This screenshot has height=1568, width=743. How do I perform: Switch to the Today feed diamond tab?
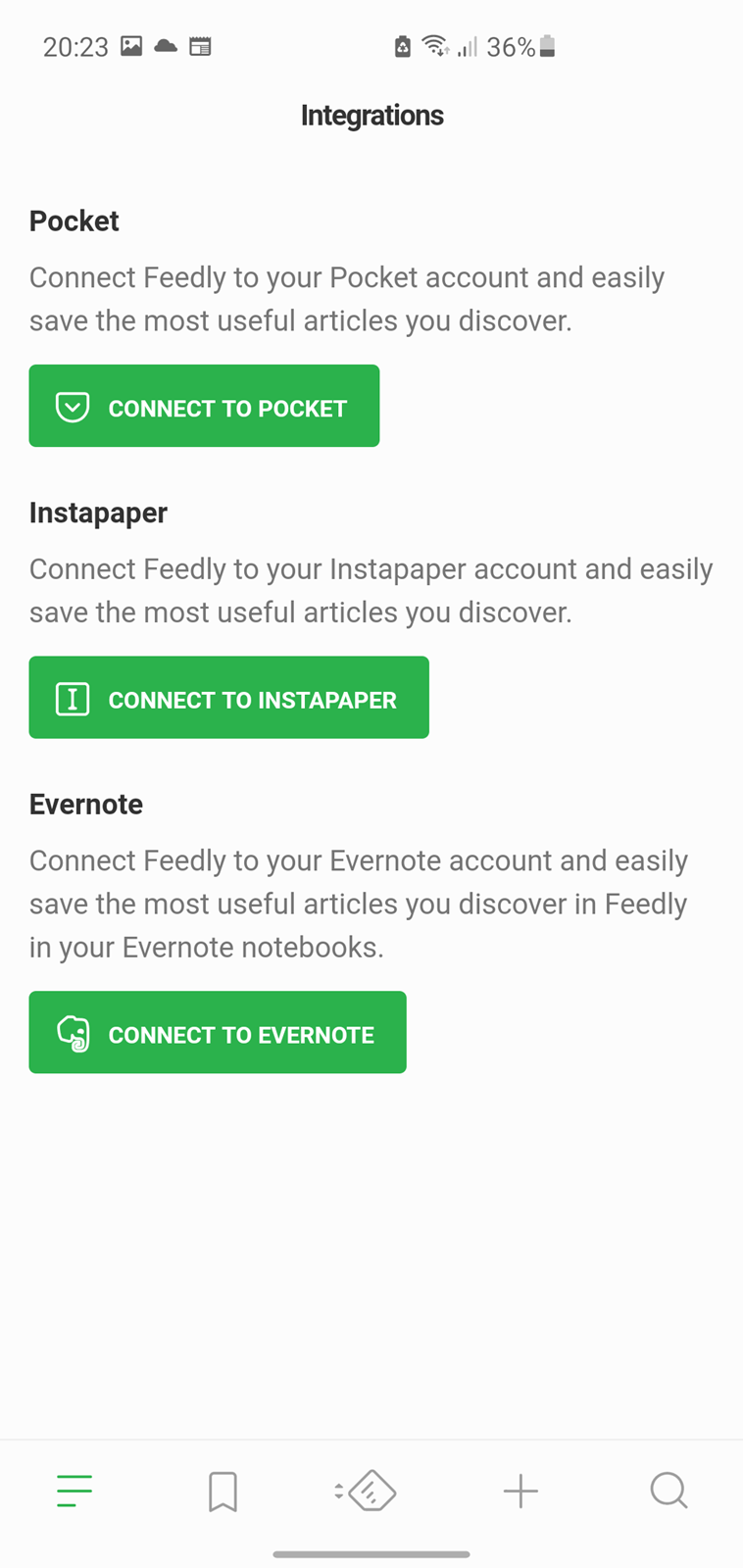coord(366,1491)
